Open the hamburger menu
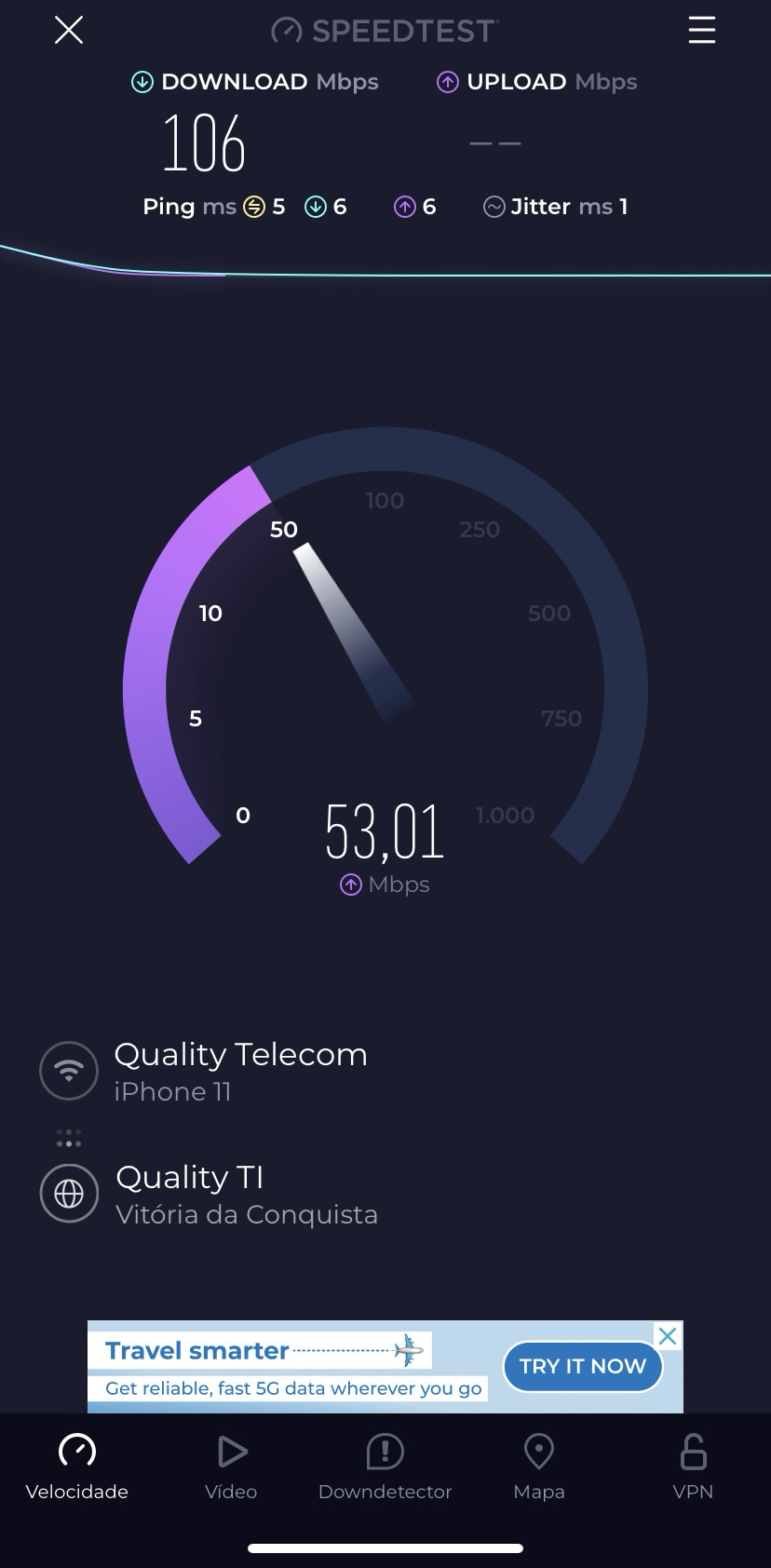 pos(701,31)
